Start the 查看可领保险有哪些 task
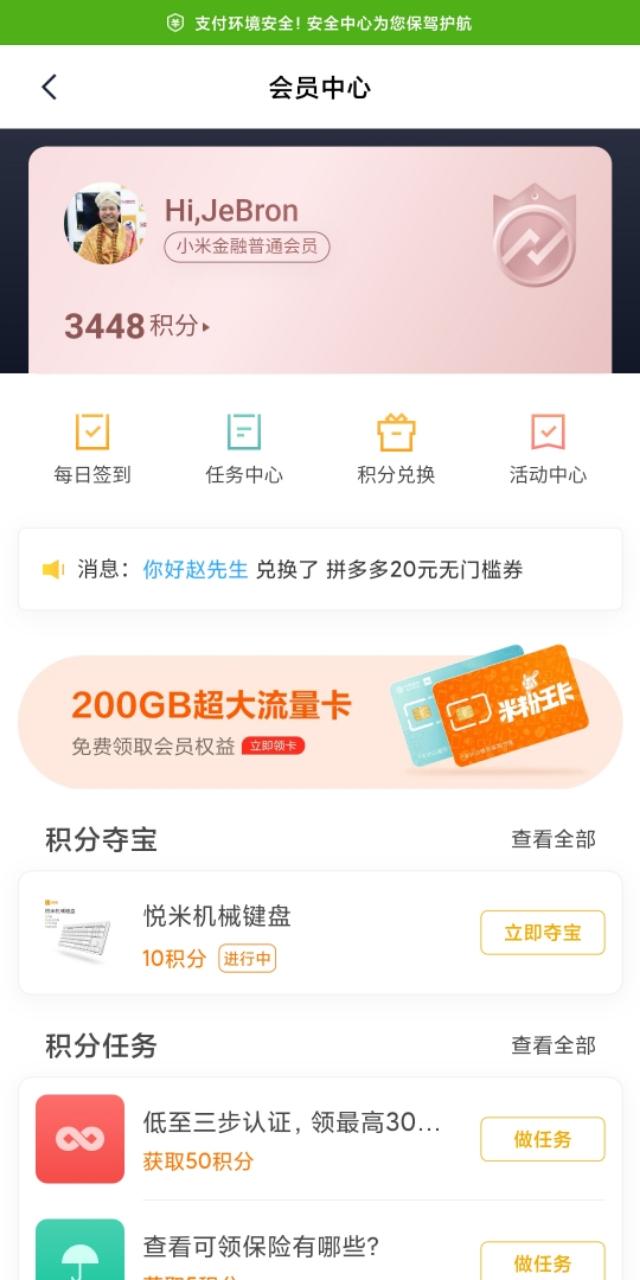This screenshot has height=1280, width=640. tap(542, 1261)
